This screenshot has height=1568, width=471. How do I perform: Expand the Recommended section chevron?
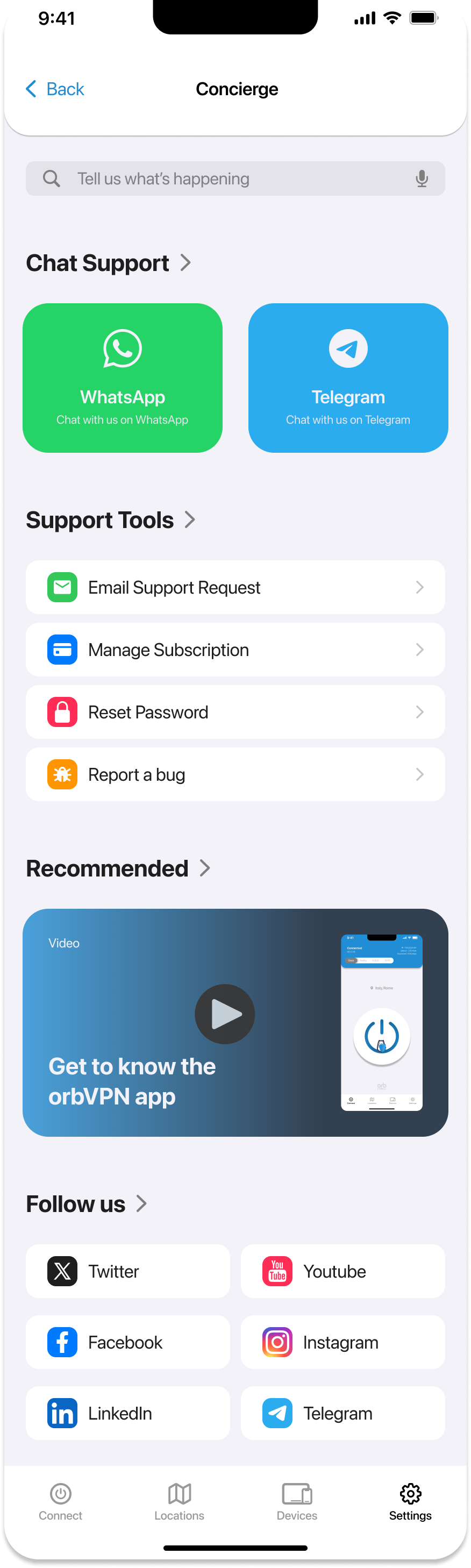pyautogui.click(x=205, y=868)
